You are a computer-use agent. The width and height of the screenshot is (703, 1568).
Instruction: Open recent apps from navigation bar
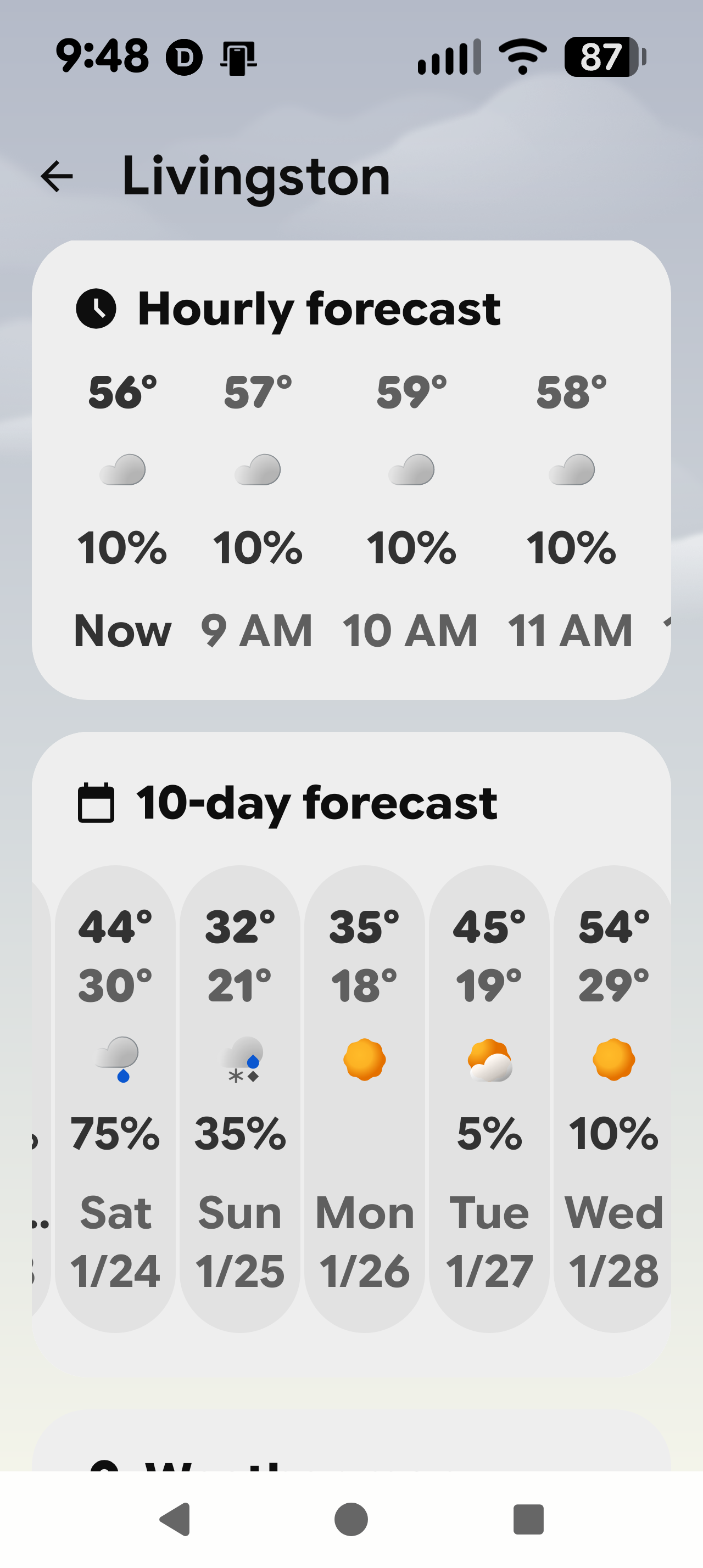coord(528,1519)
